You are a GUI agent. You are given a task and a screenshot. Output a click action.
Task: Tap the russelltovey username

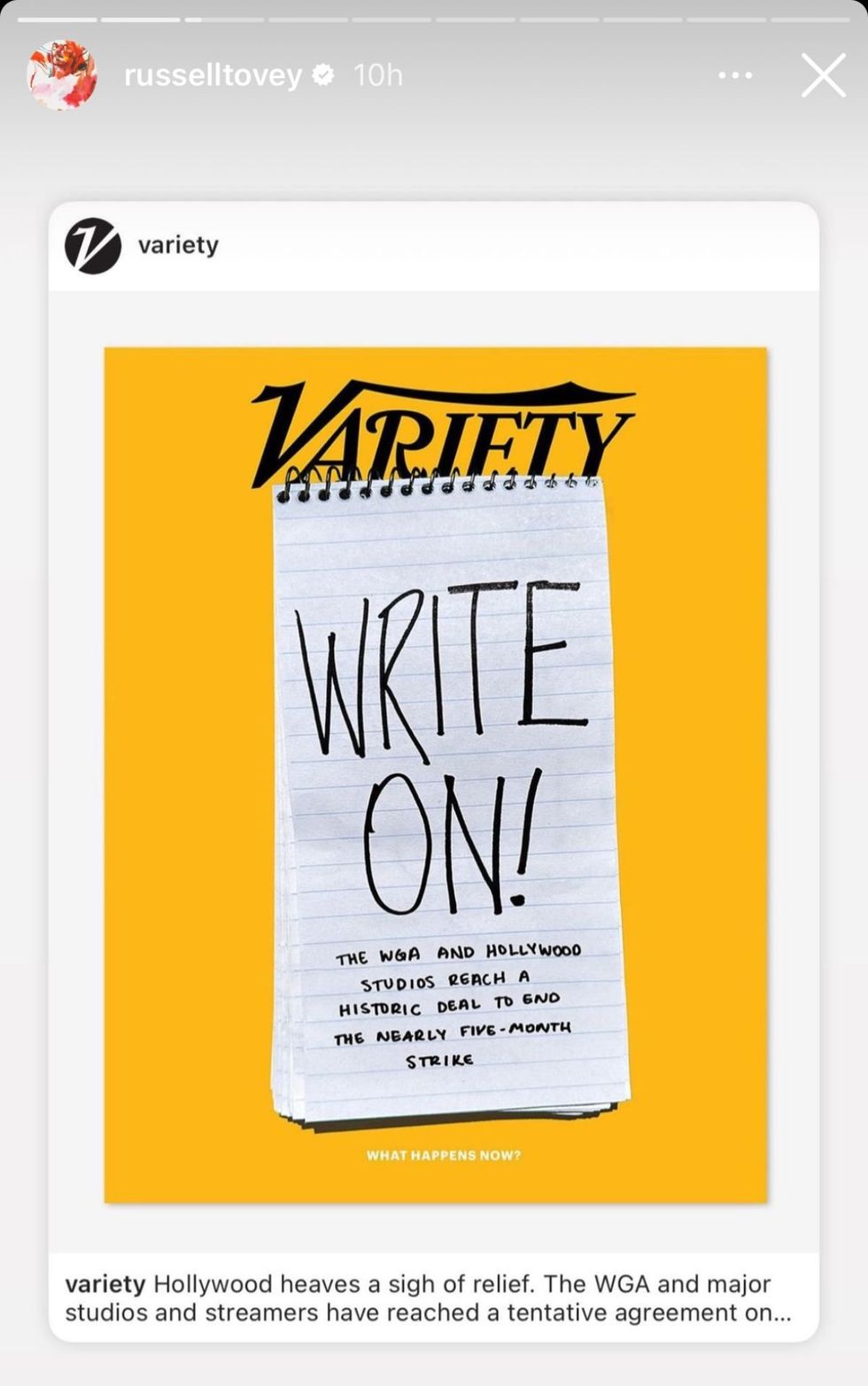(x=213, y=75)
